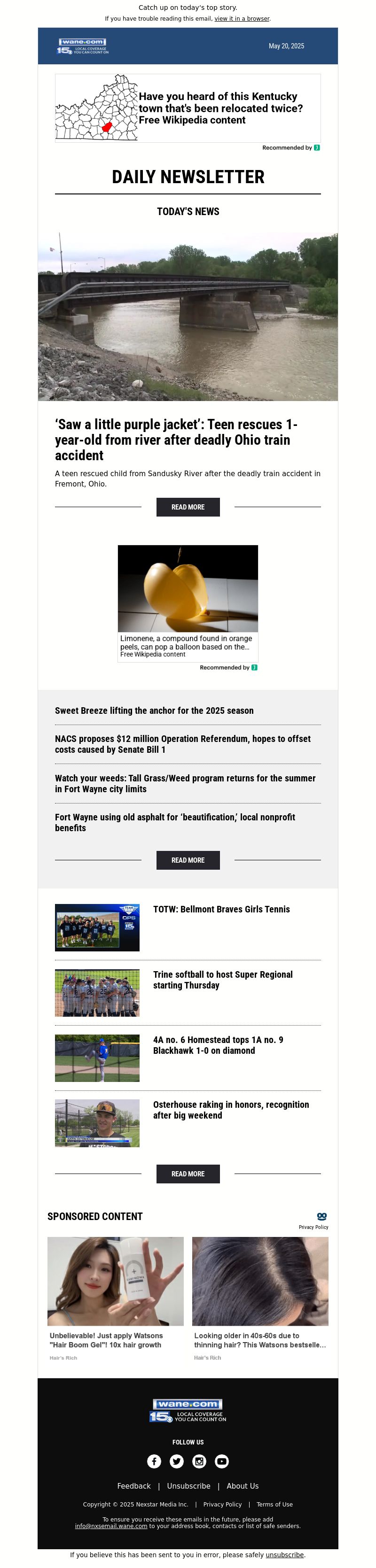Open the NACS Operation Referendum story

(x=183, y=744)
